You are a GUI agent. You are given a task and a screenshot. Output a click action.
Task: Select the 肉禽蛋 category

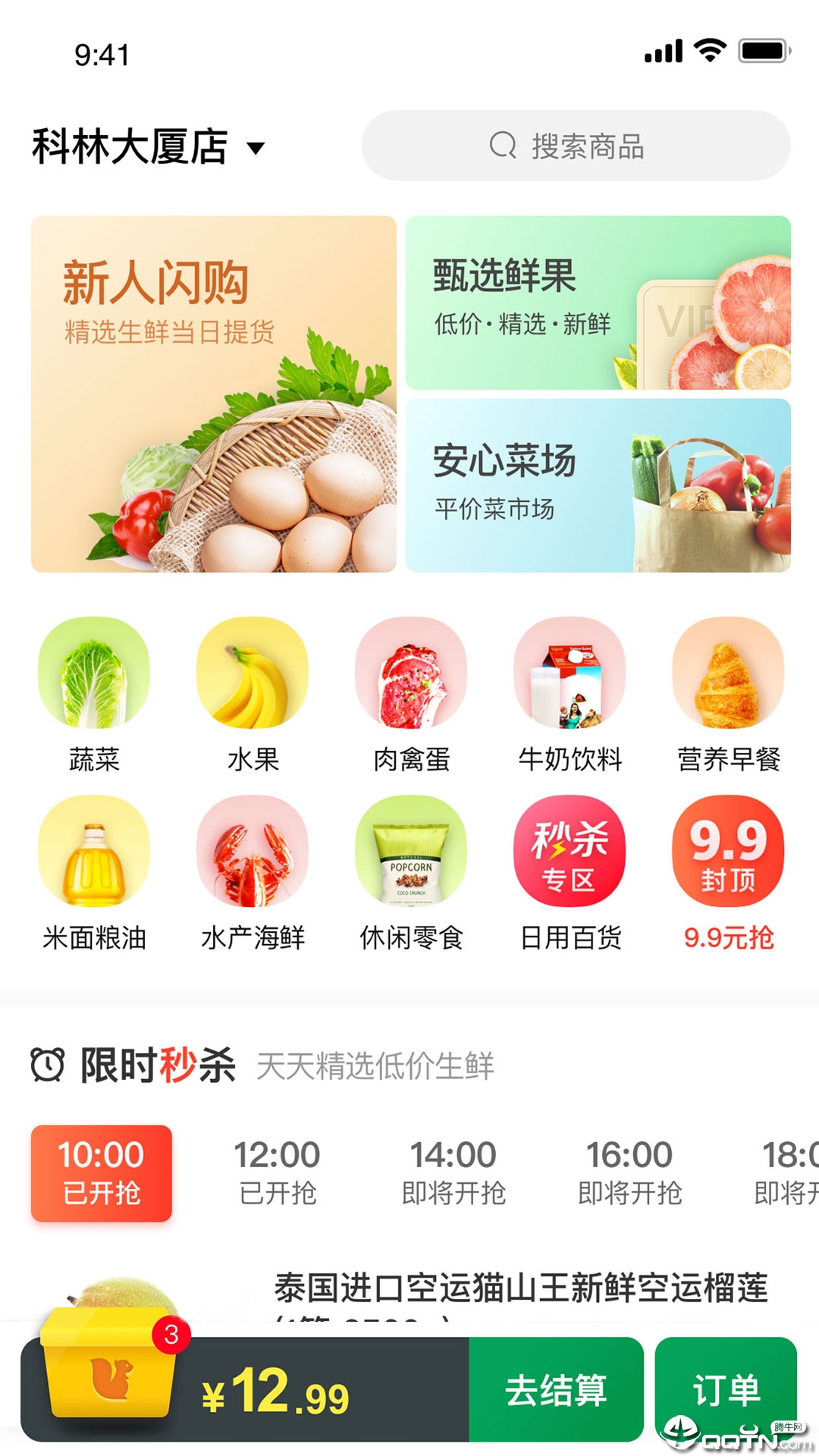(411, 693)
